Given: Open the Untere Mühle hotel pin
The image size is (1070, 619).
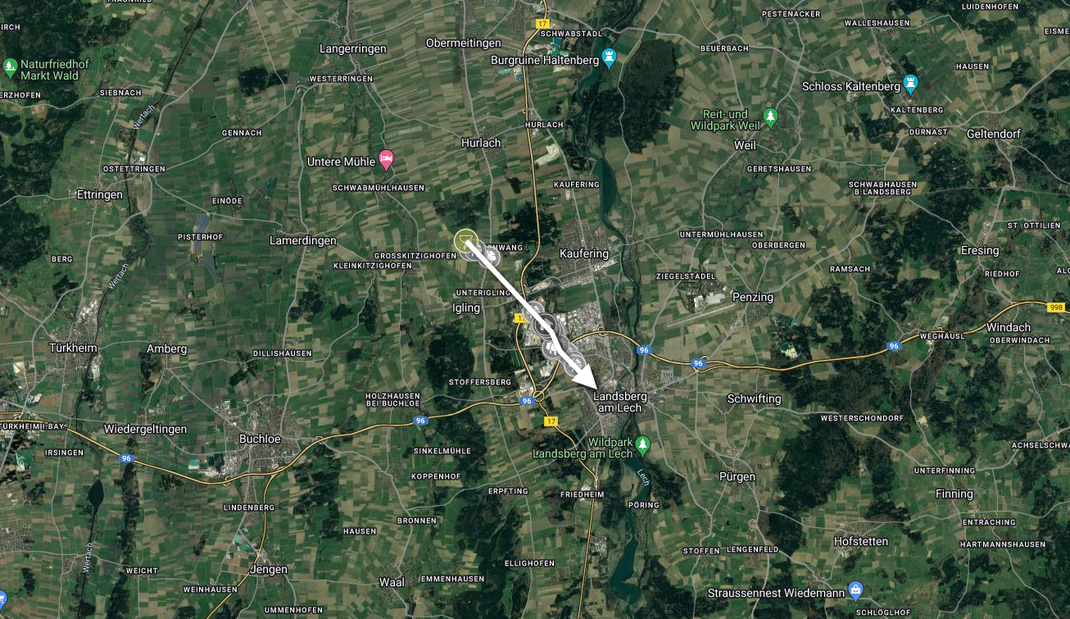Looking at the screenshot, I should coord(386,159).
